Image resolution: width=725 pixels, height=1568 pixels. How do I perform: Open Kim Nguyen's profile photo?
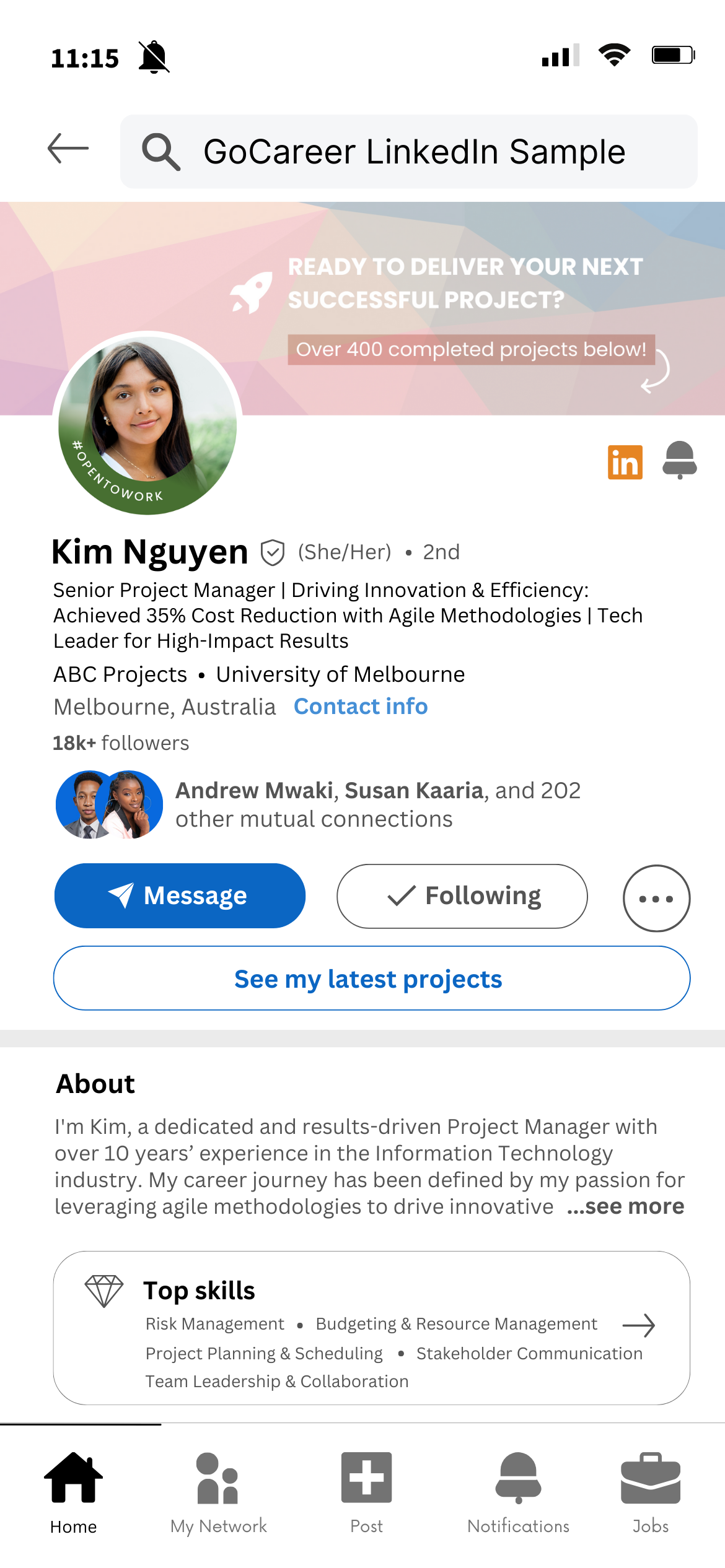pos(147,424)
